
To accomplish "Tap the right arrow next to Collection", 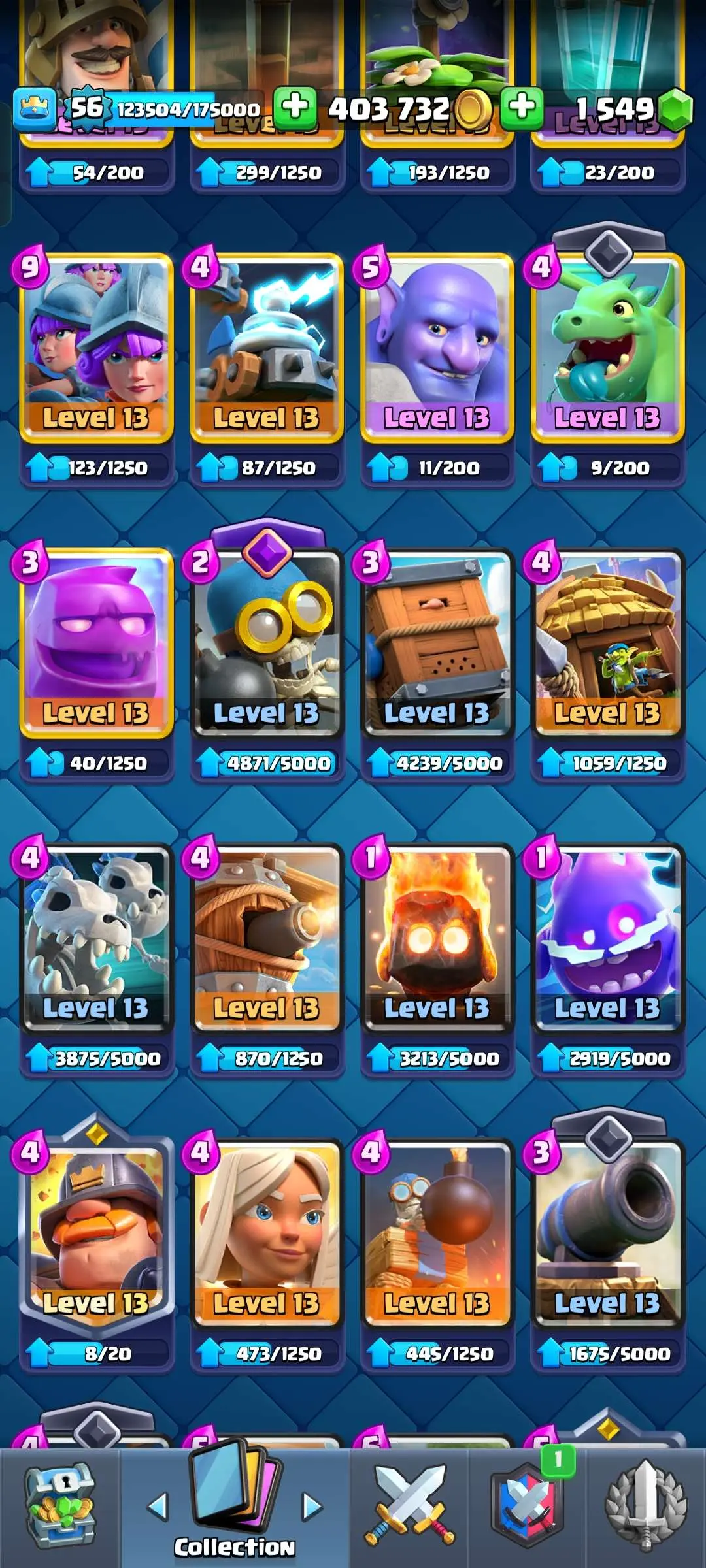I will click(x=312, y=1507).
